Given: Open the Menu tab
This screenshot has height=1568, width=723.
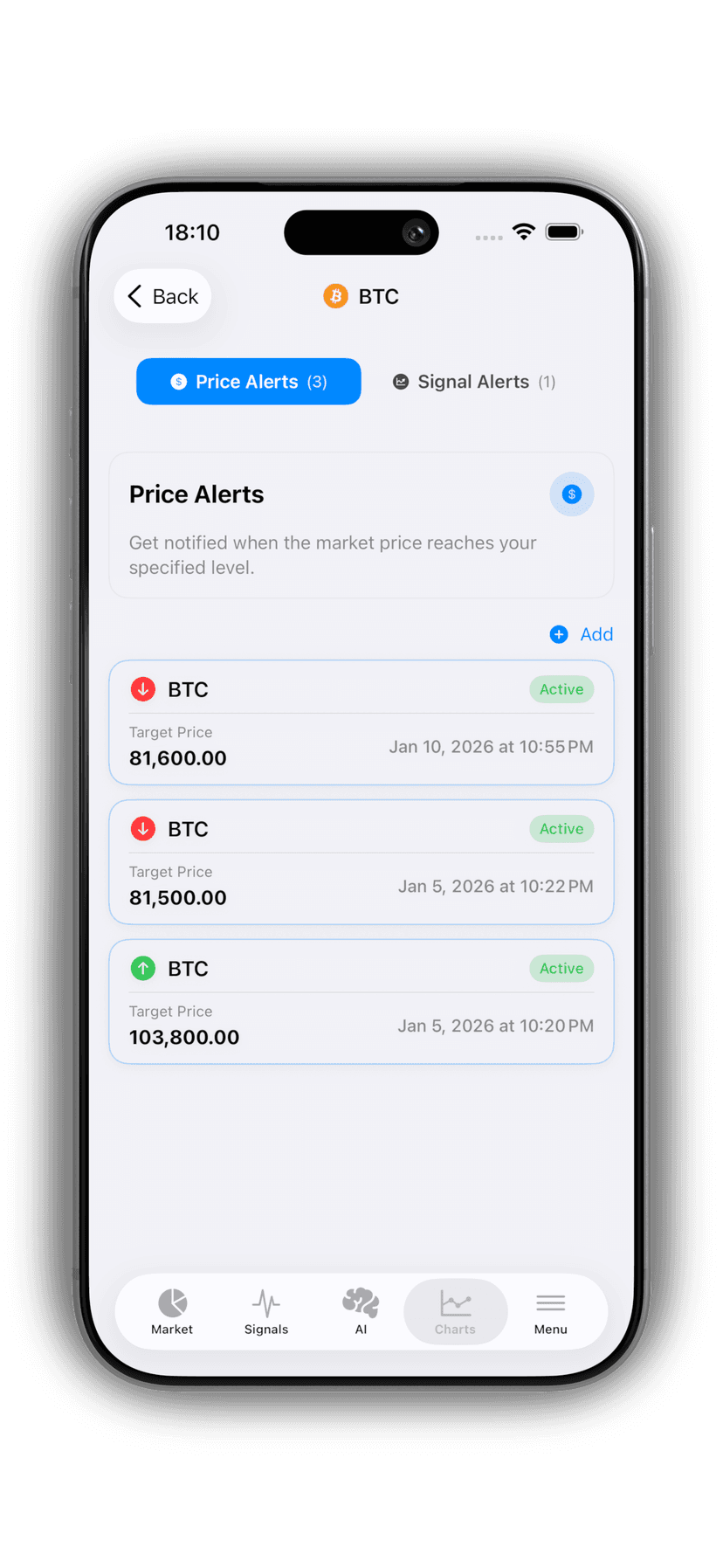Looking at the screenshot, I should point(550,1312).
